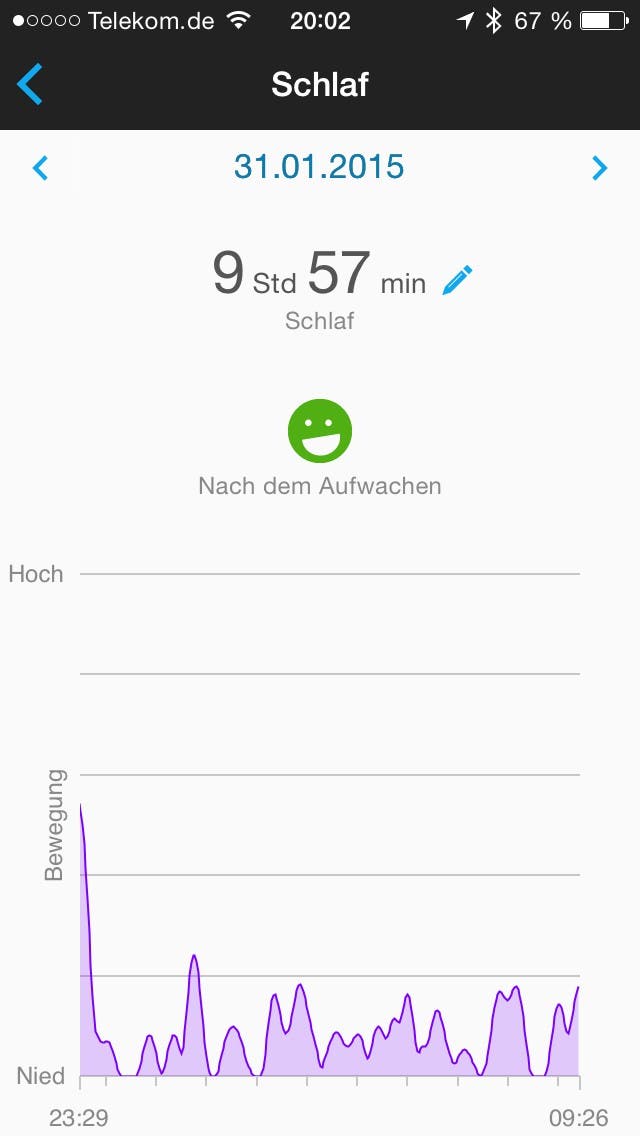Change the wake-up mood smiley

click(320, 431)
